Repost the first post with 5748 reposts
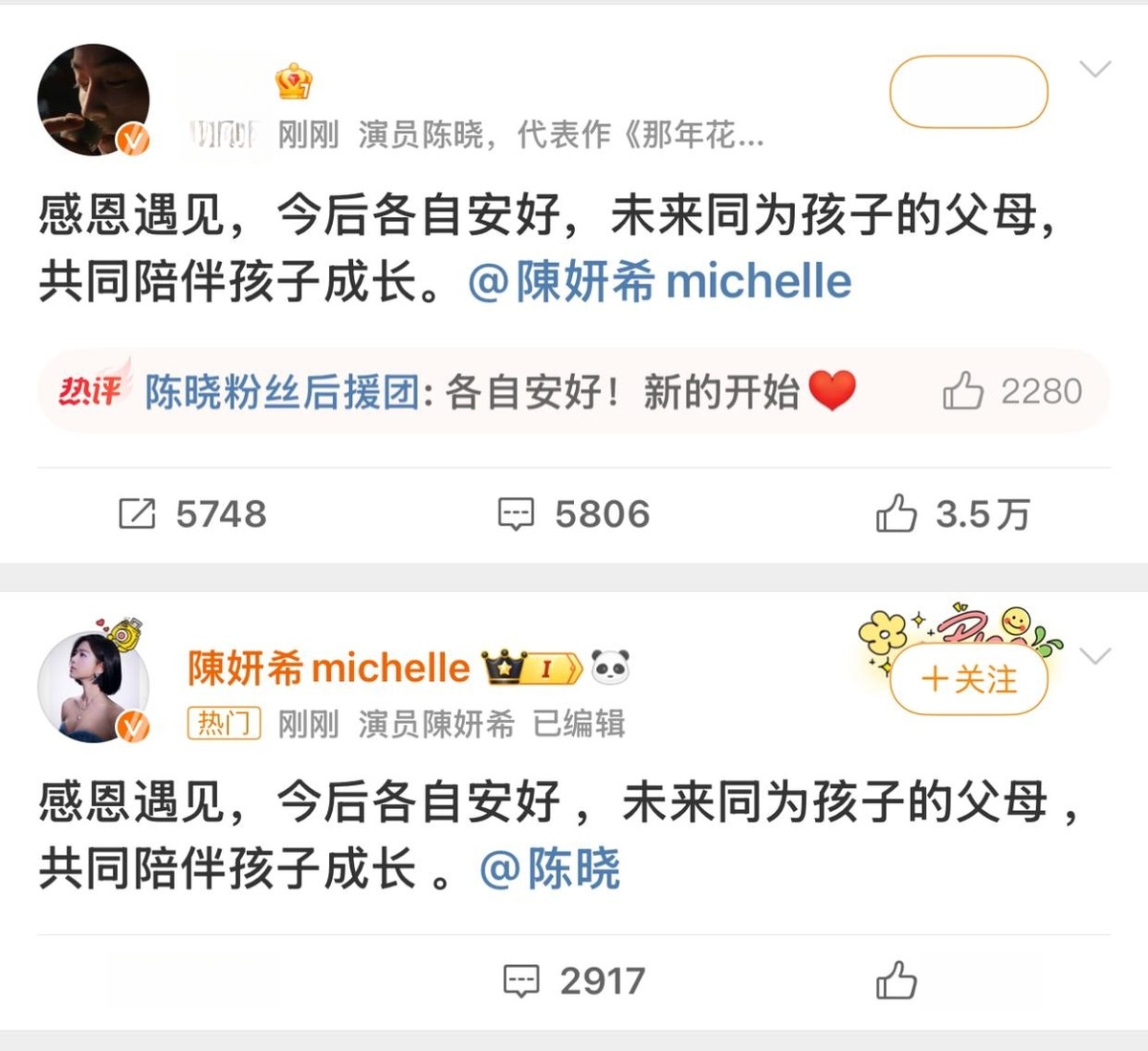This screenshot has width=1148, height=1051. pos(191,515)
